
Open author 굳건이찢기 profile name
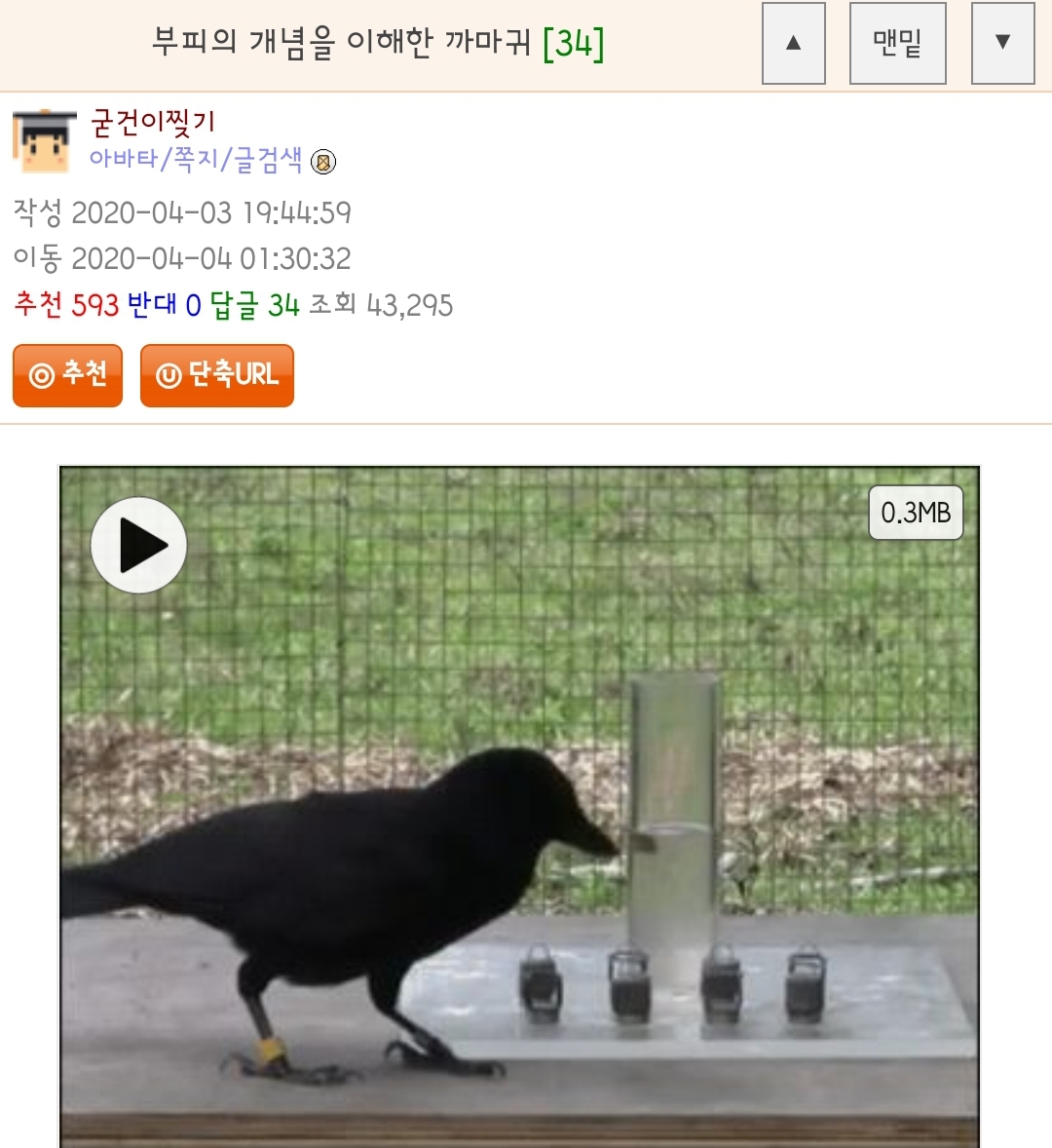point(153,122)
